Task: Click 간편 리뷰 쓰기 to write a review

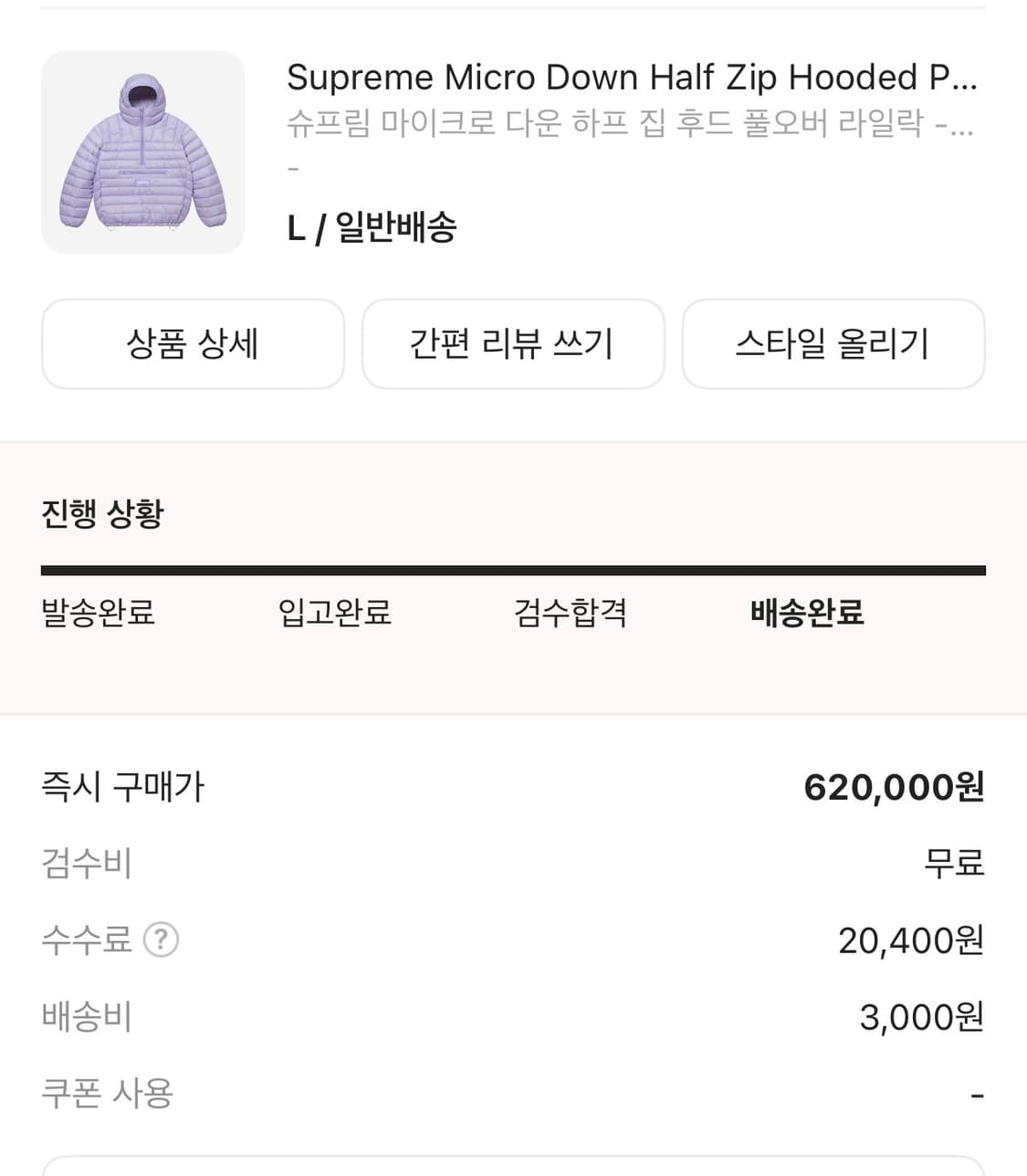Action: (x=513, y=344)
